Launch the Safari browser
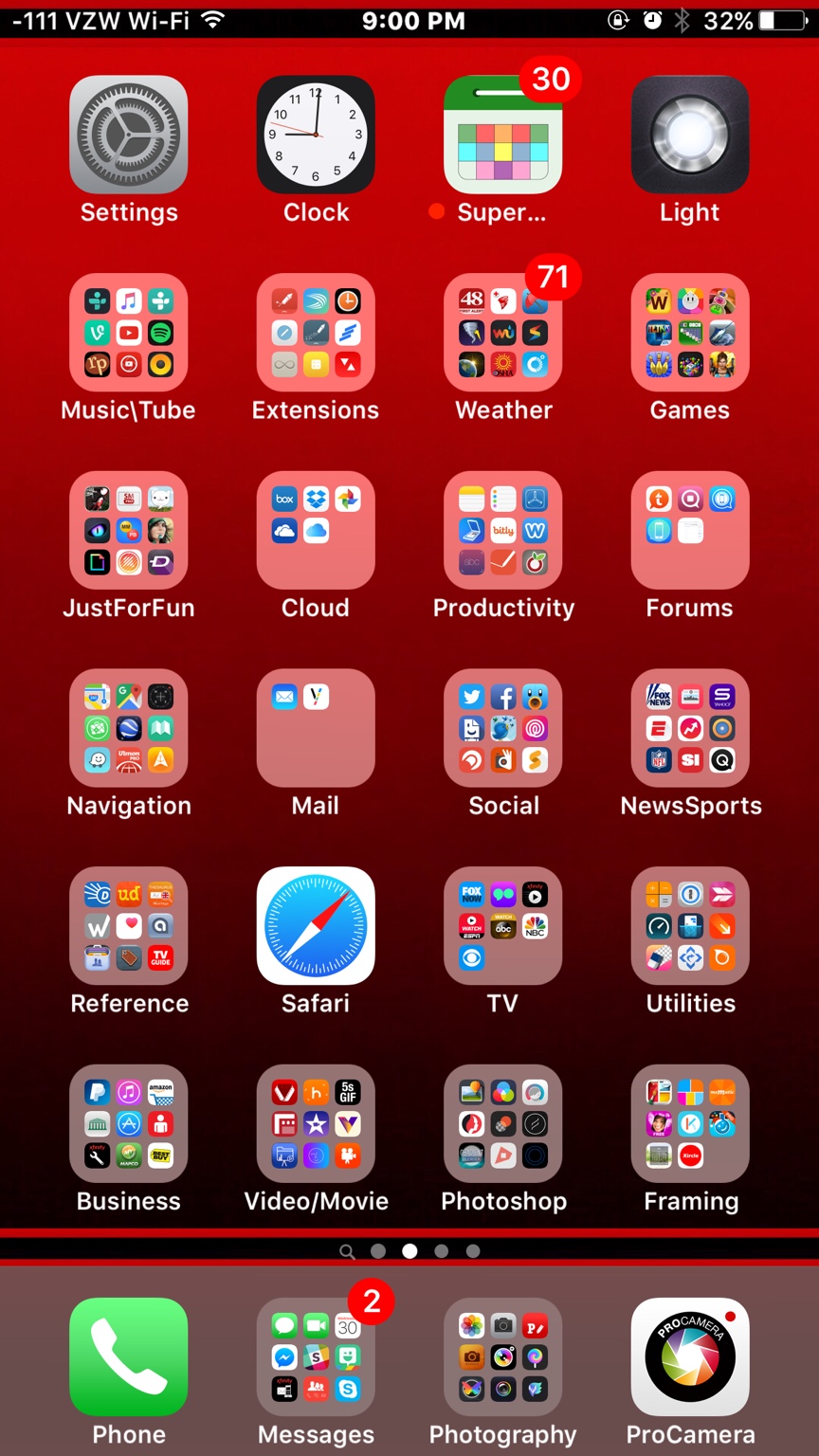The image size is (819, 1456). (316, 926)
